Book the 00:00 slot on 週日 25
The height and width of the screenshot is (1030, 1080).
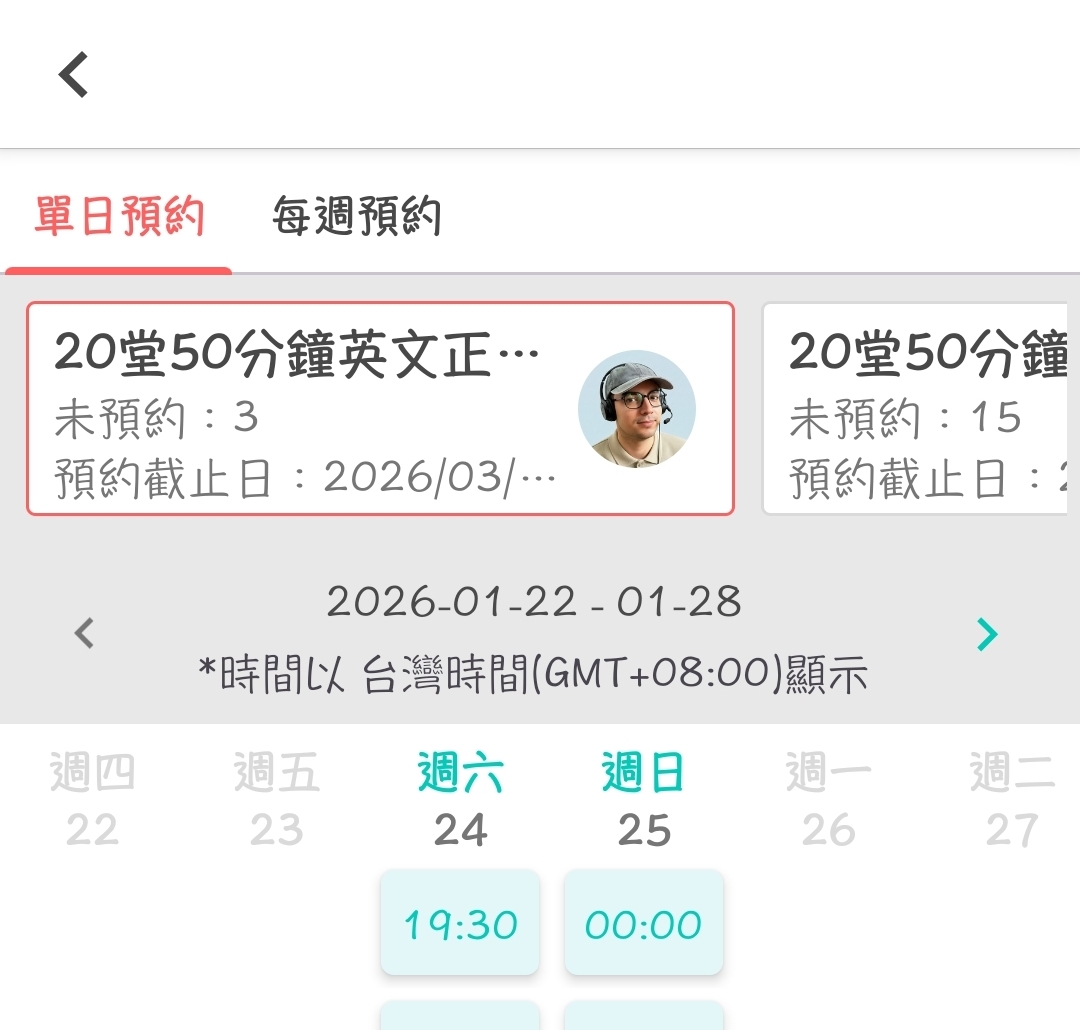pyautogui.click(x=643, y=922)
